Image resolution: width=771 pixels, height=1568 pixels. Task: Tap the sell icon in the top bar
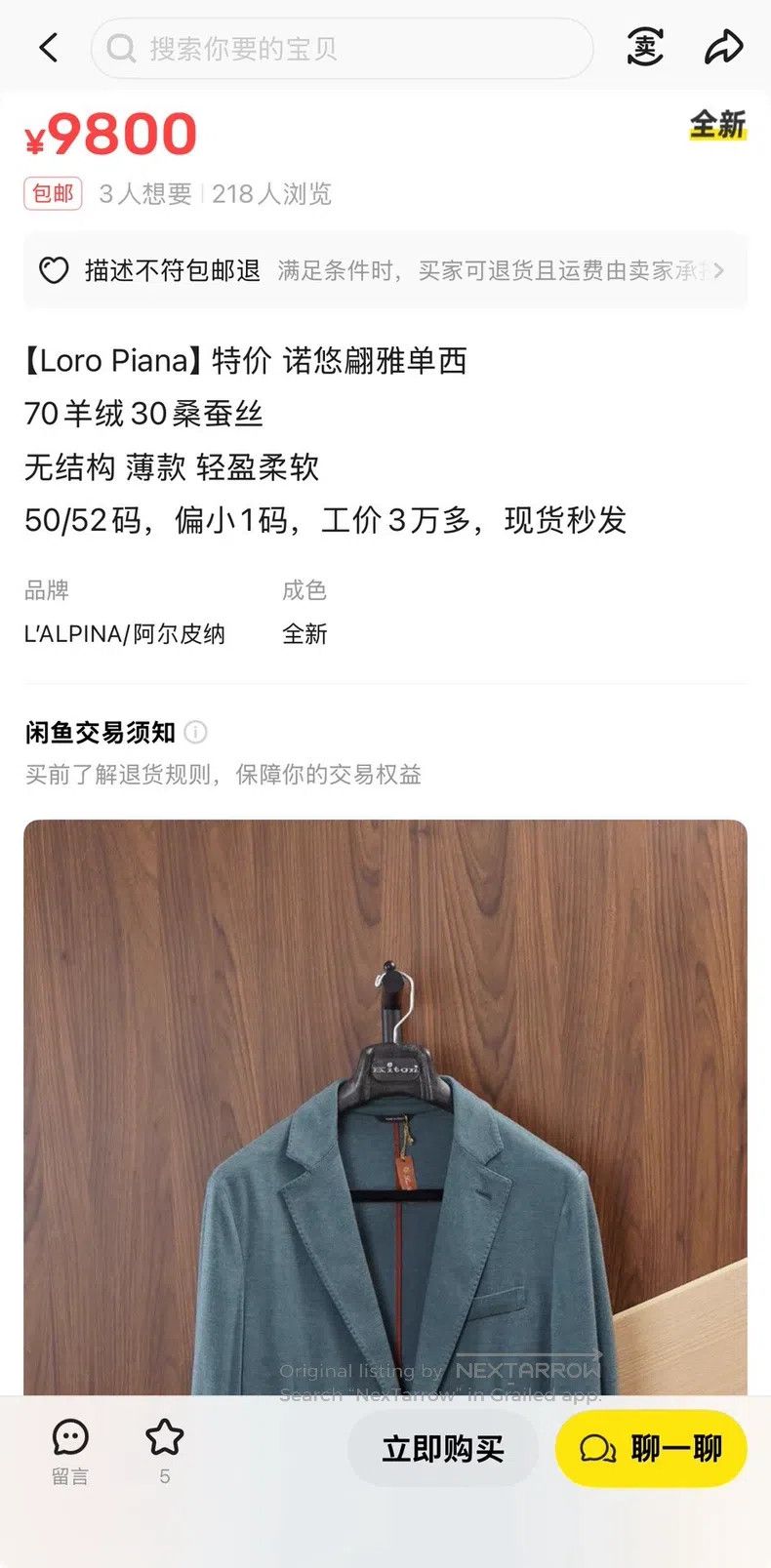tap(645, 47)
